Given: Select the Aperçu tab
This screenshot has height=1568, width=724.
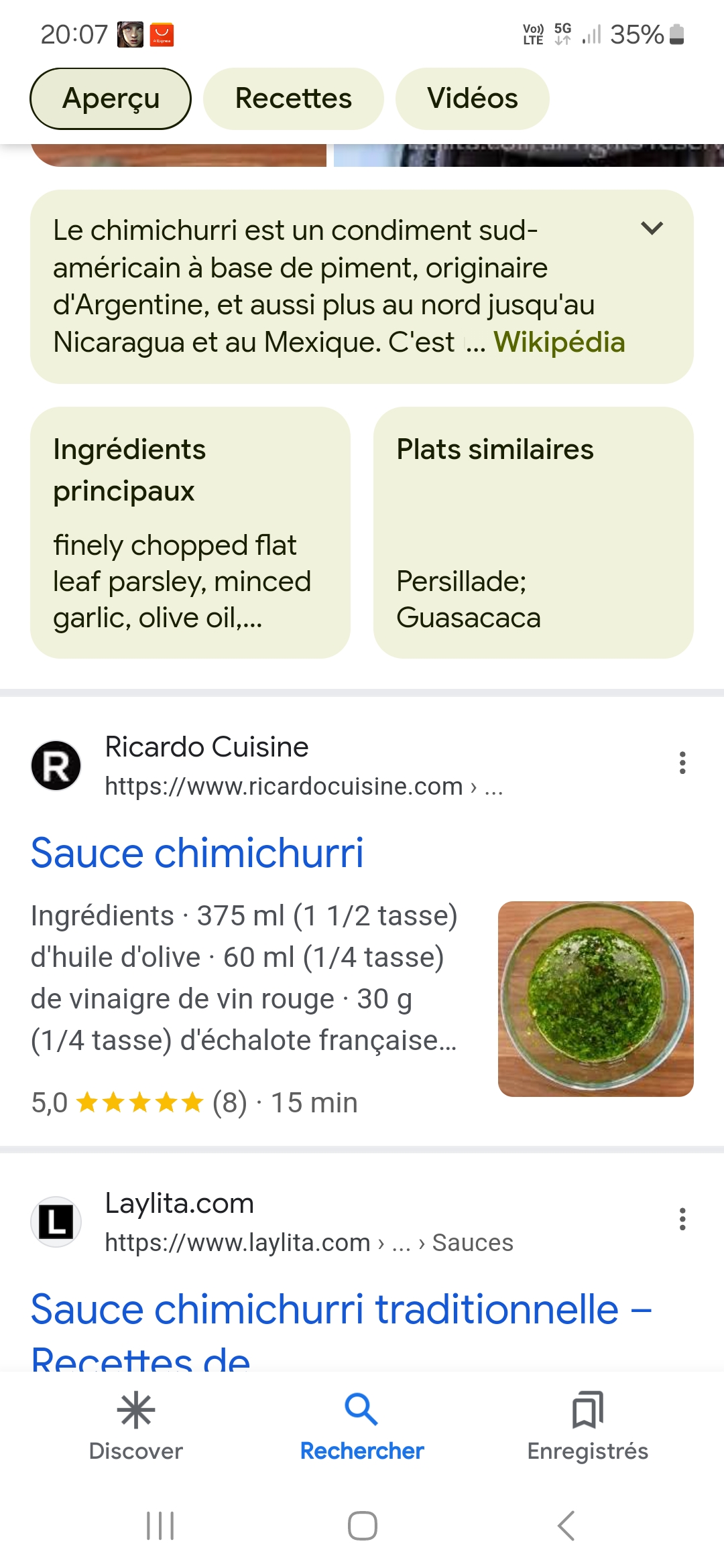Looking at the screenshot, I should click(111, 99).
